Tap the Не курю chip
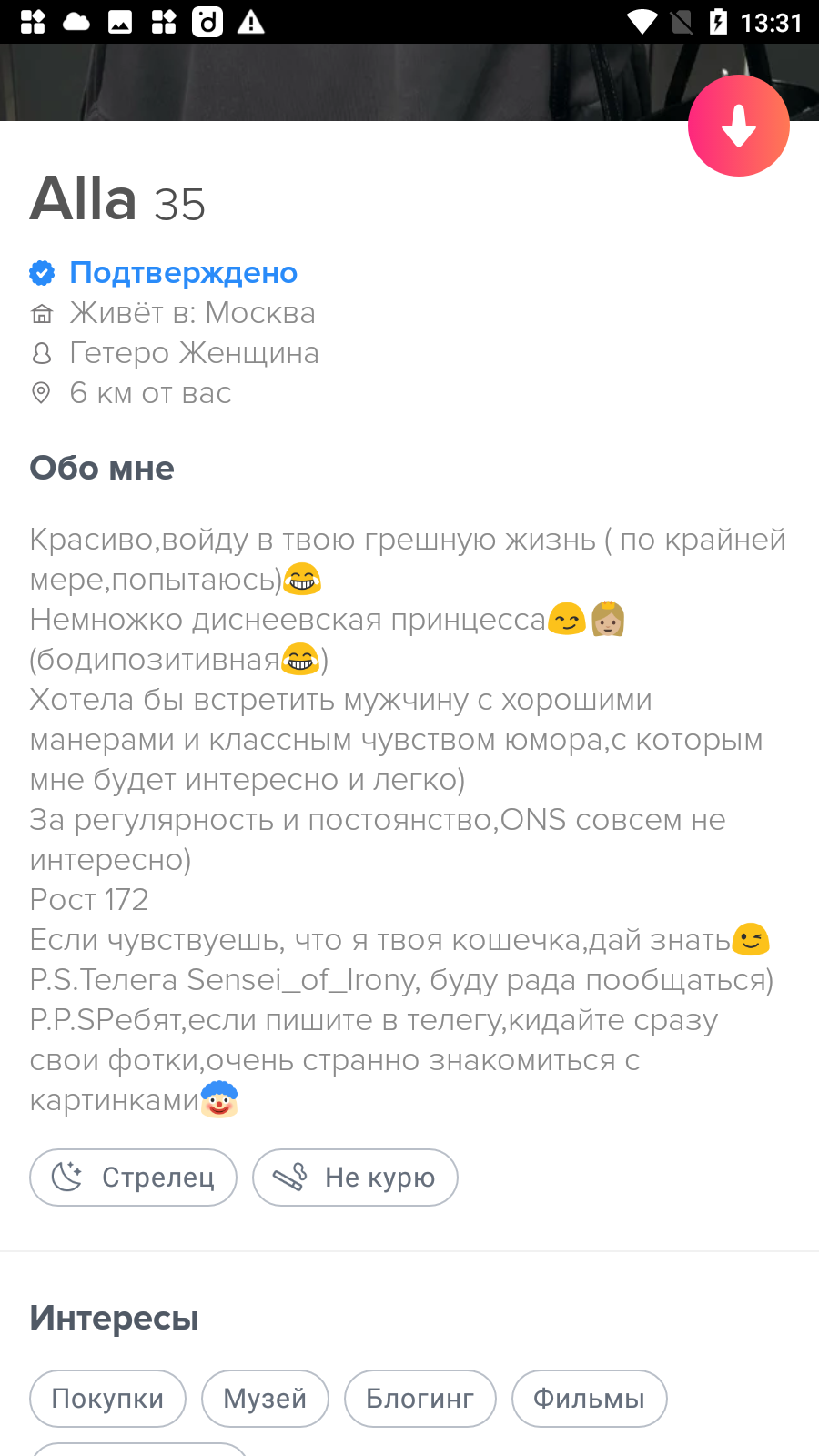Viewport: 819px width, 1456px height. click(355, 1178)
